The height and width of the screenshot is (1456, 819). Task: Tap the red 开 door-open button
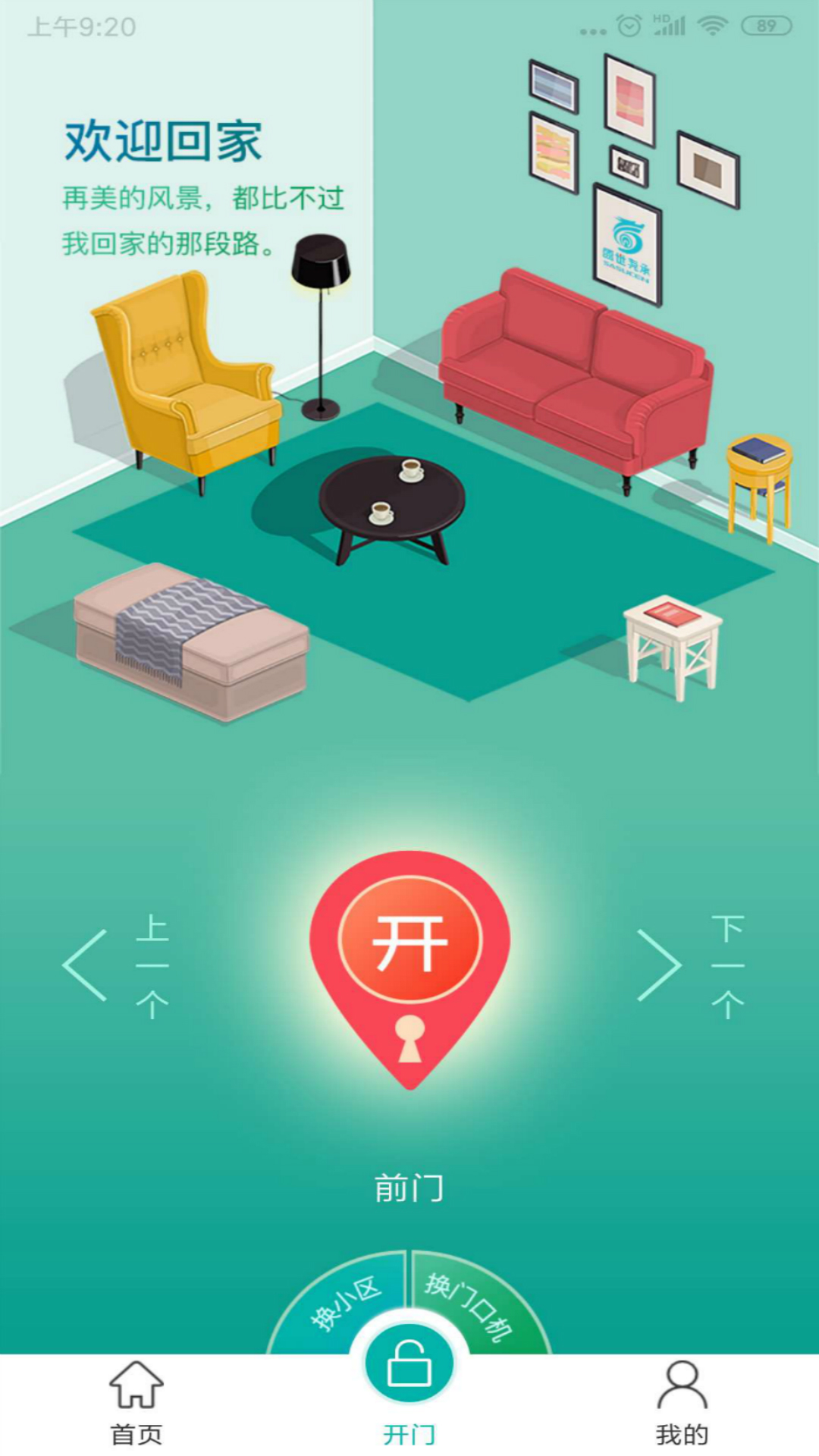(x=409, y=944)
